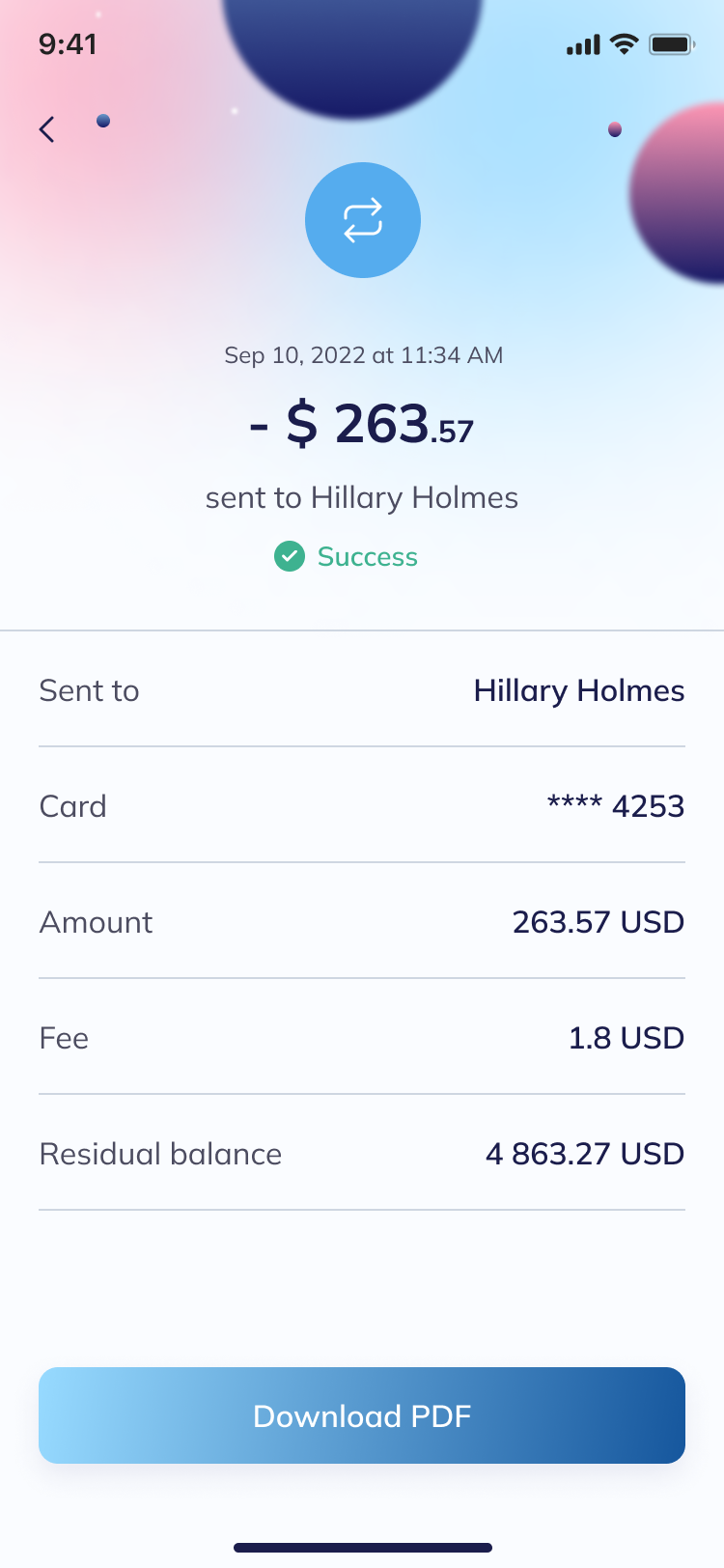Image resolution: width=724 pixels, height=1568 pixels.
Task: Tap the back chevron arrow
Action: pyautogui.click(x=45, y=128)
